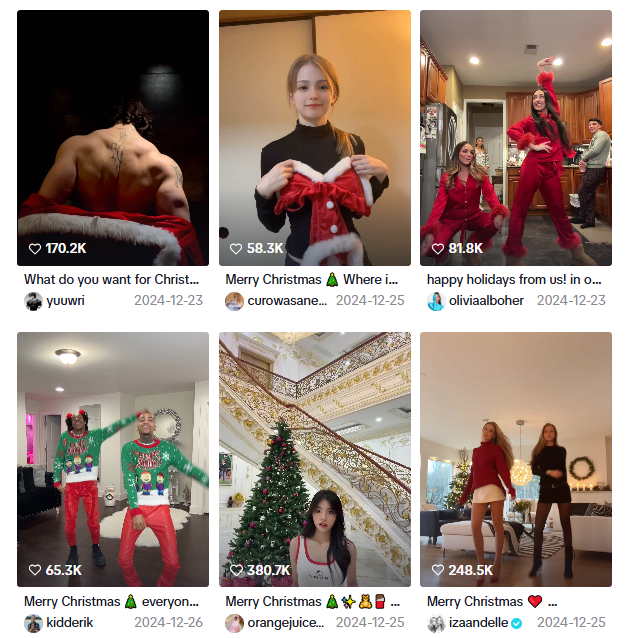Open oliviaalboher's happy holidays video

pyautogui.click(x=516, y=137)
